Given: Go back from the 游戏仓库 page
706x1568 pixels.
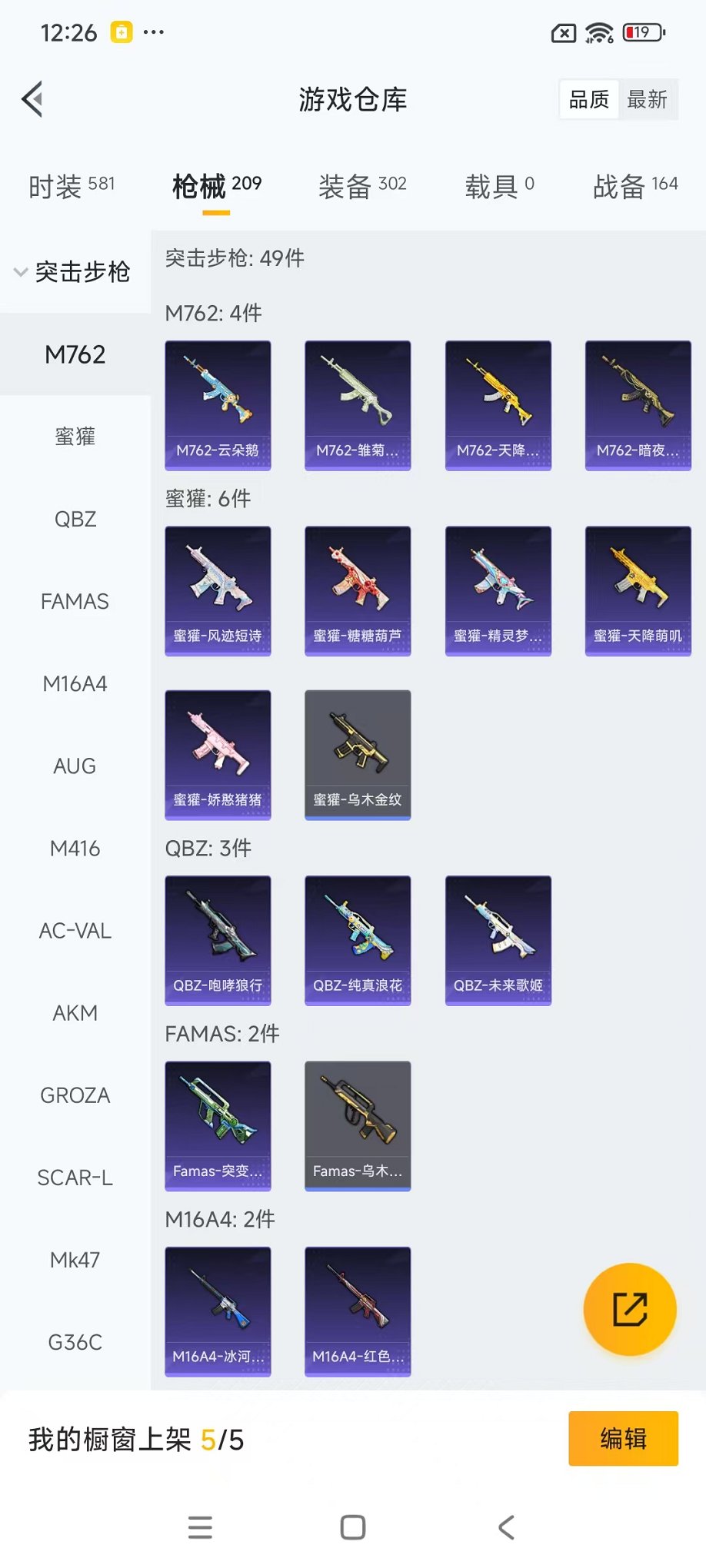Looking at the screenshot, I should pos(32,99).
